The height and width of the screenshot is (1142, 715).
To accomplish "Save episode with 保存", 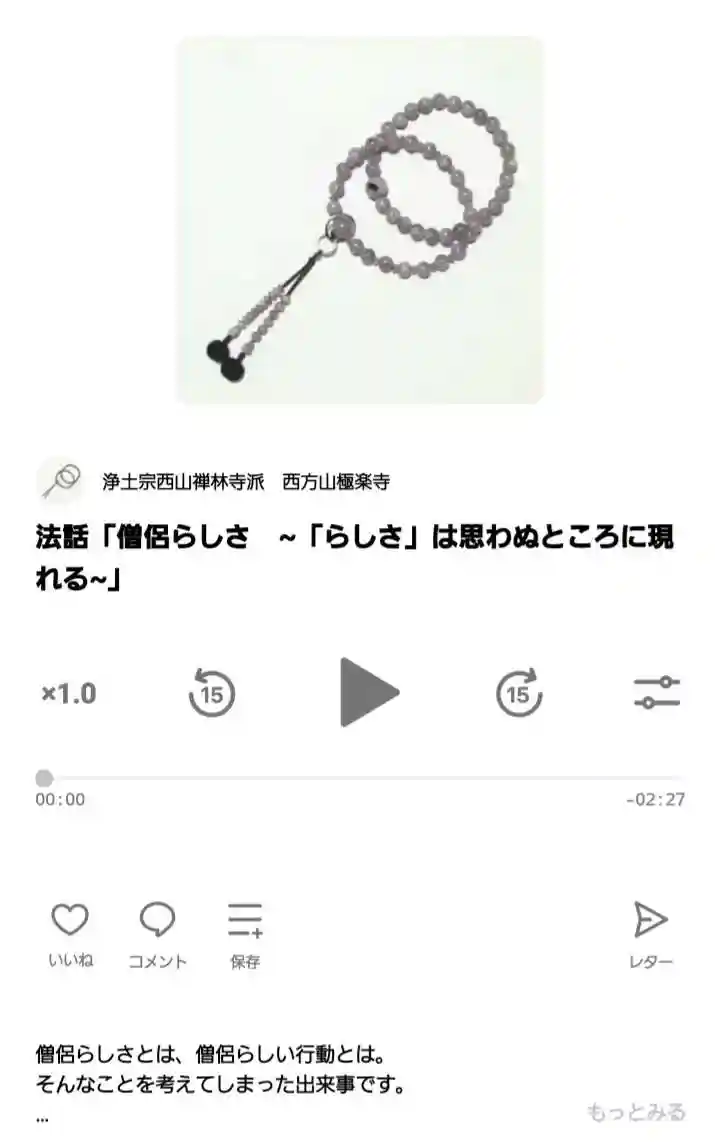I will [245, 933].
